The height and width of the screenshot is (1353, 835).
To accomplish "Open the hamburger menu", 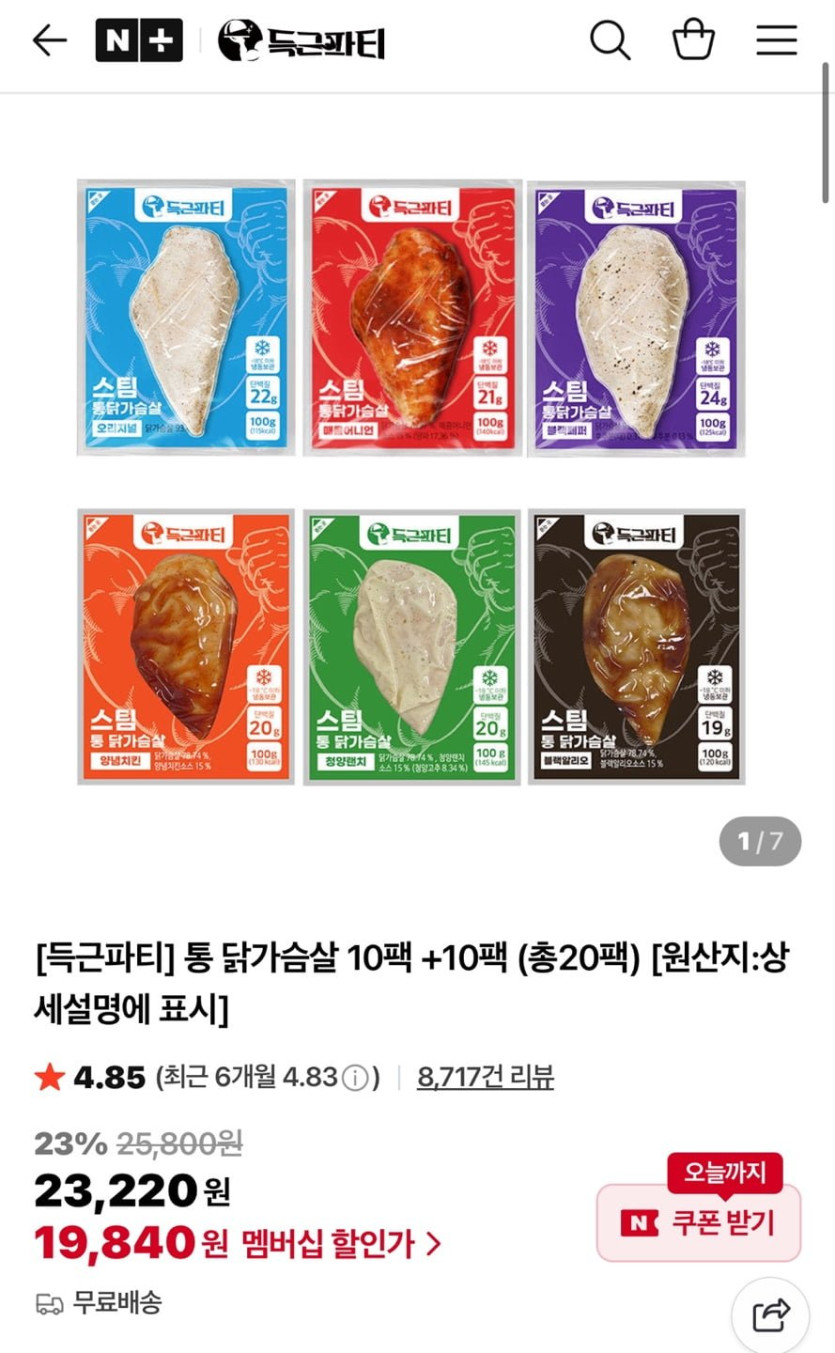I will [776, 41].
